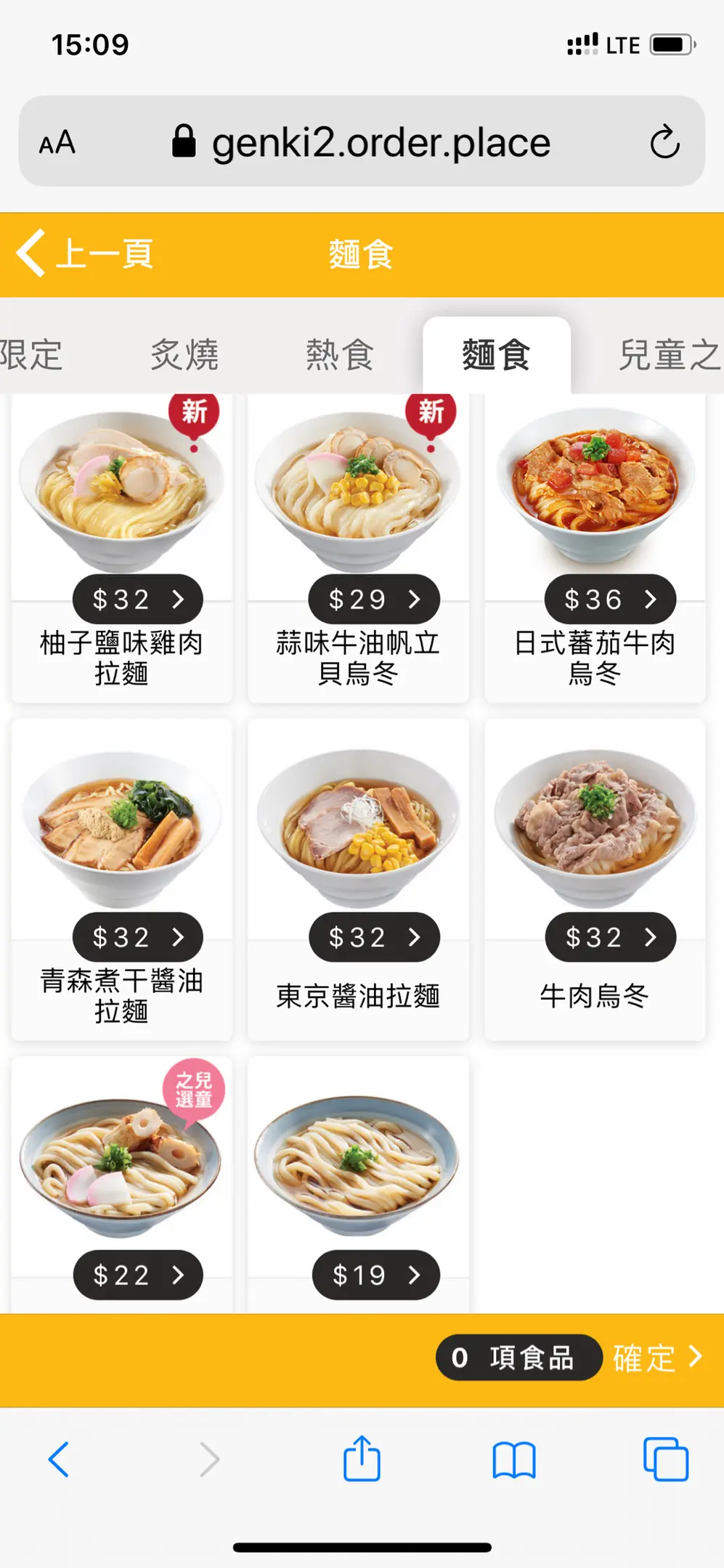Share this page from Safari toolbar
Viewport: 724px width, 1568px height.
point(362,1459)
